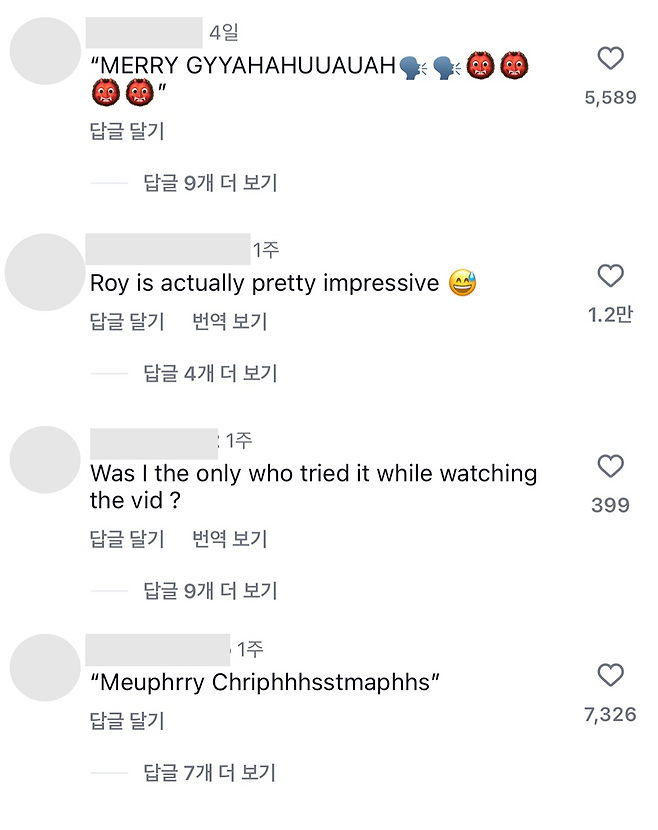The width and height of the screenshot is (658, 830).
Task: Reply to the "Was I the only" comment
Action: click(x=127, y=539)
